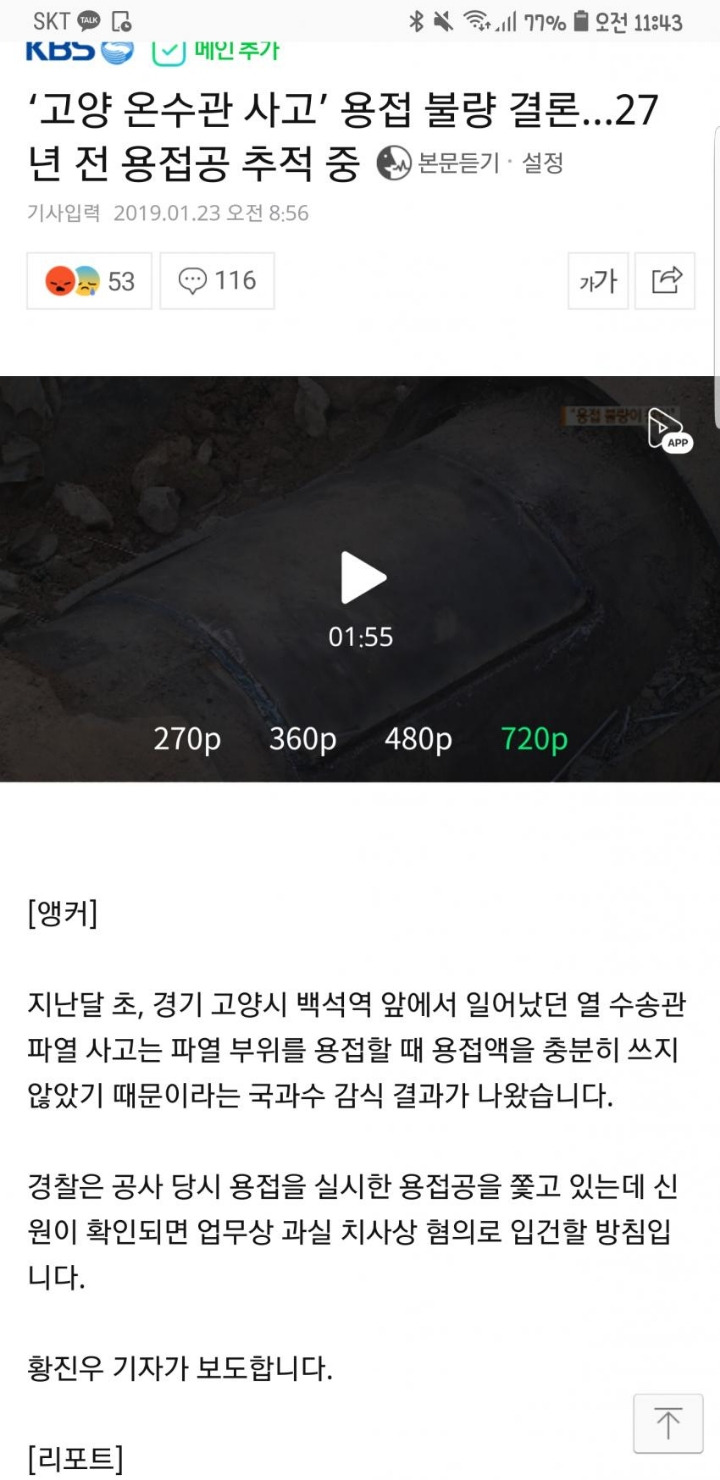Select 270p video quality
Screen dimensions: 720x1480
tap(187, 739)
